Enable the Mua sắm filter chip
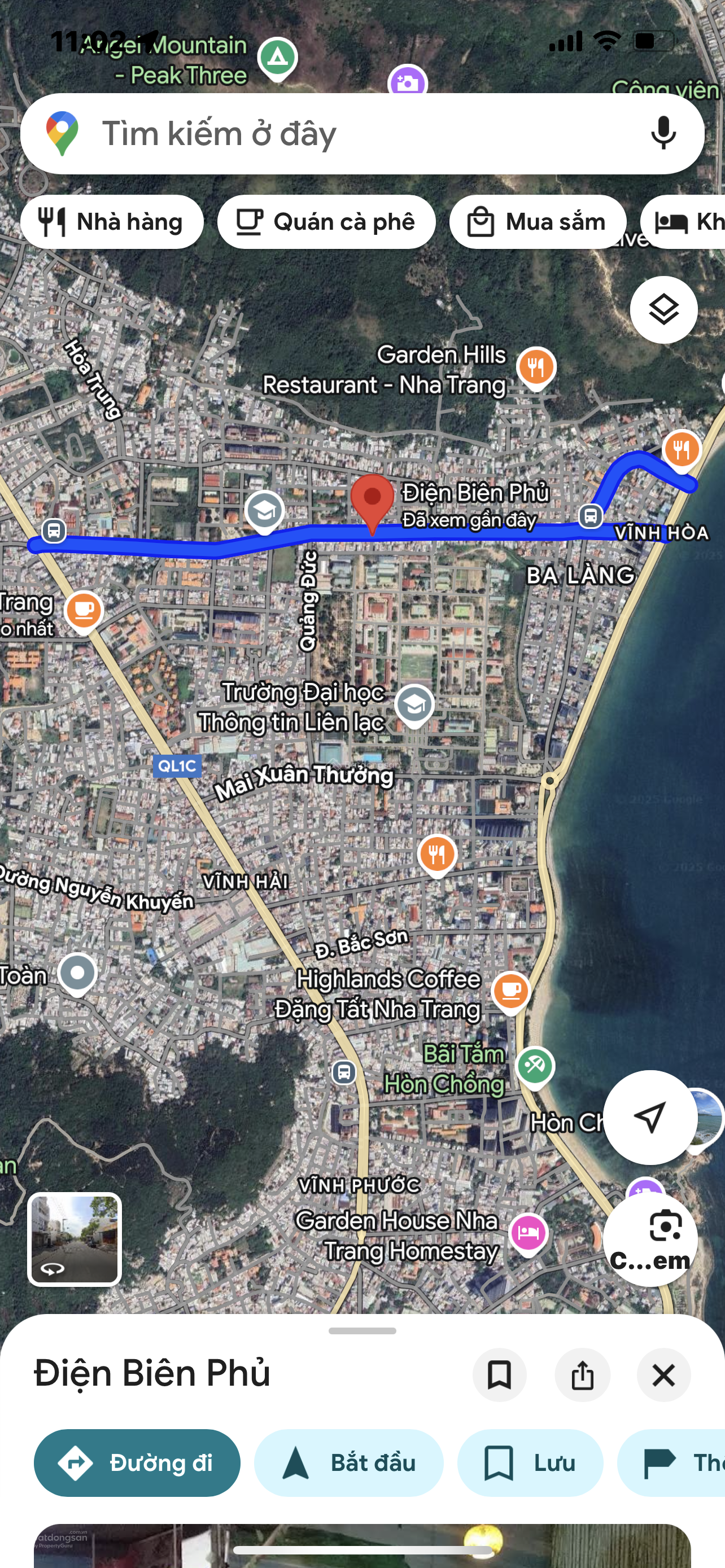The width and height of the screenshot is (725, 1568). point(538,222)
